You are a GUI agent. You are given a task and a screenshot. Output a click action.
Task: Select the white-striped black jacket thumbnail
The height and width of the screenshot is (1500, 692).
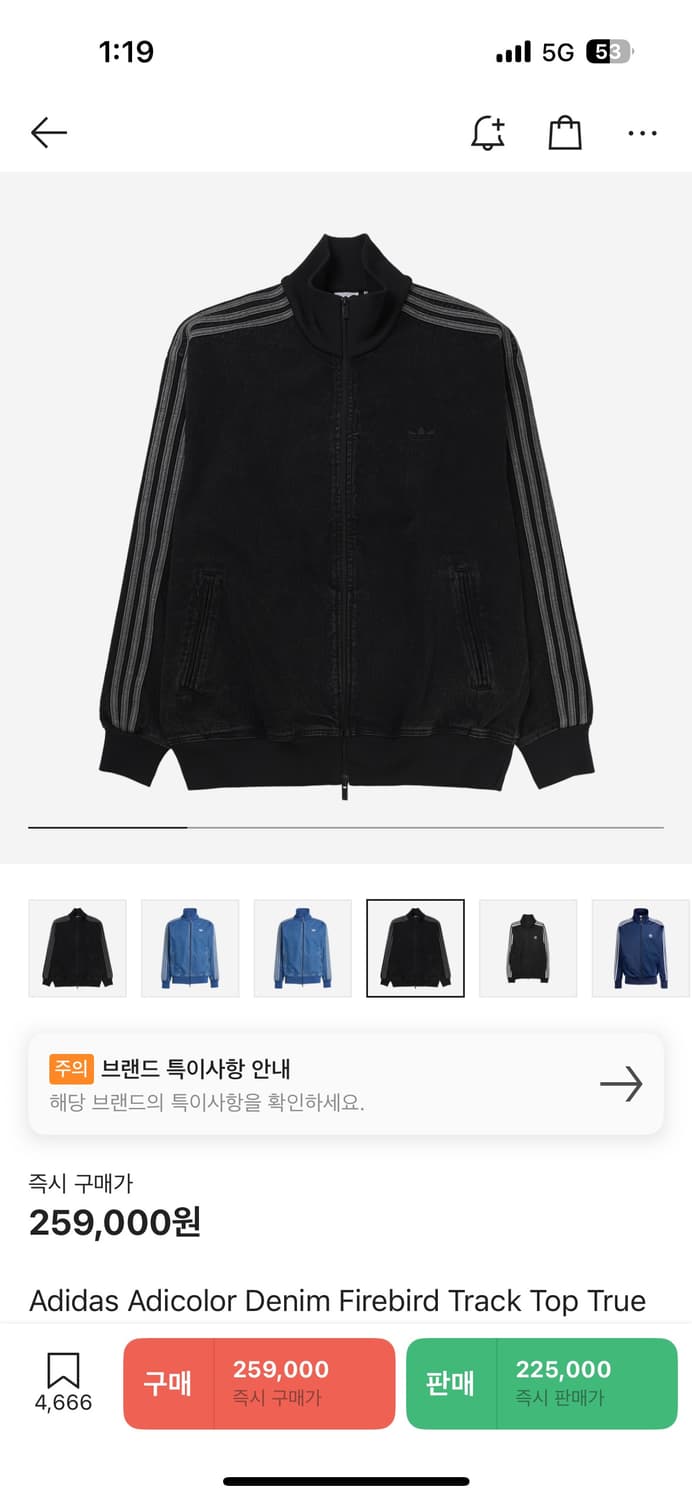pyautogui.click(x=528, y=948)
